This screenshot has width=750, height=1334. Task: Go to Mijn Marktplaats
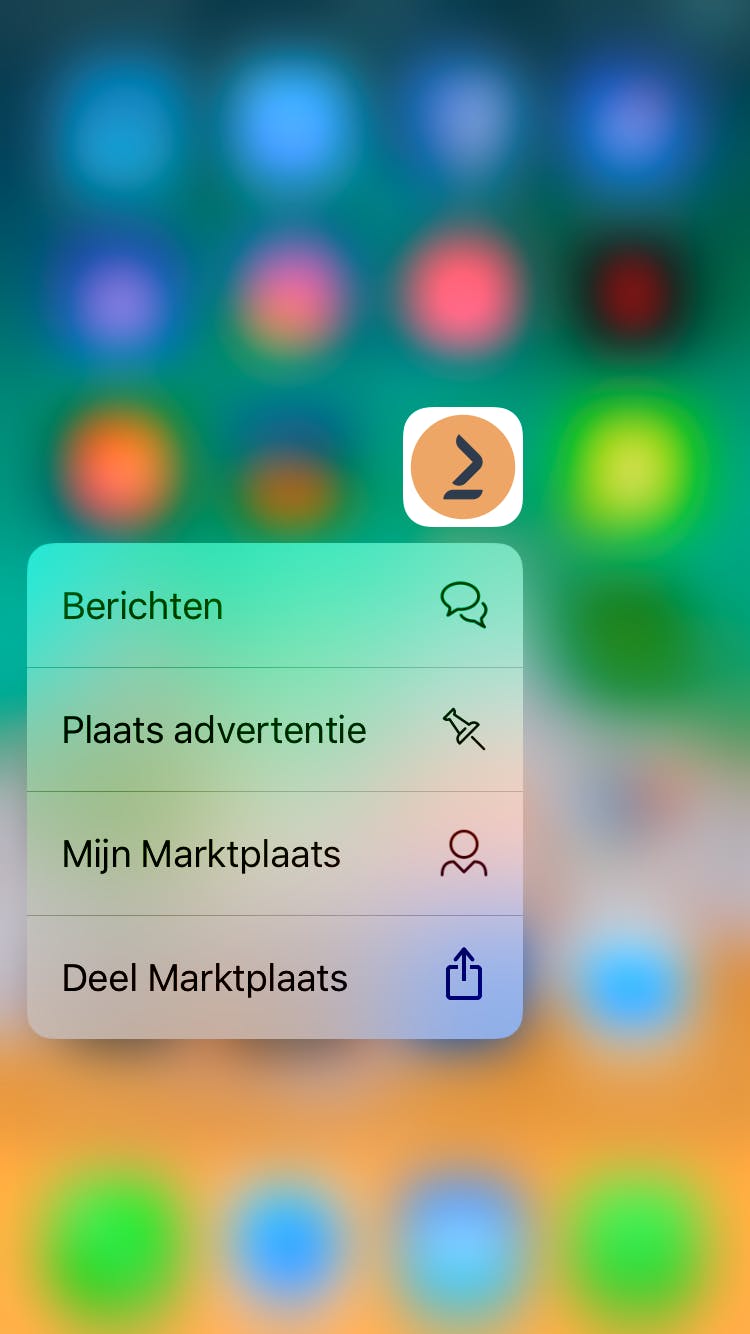point(274,854)
